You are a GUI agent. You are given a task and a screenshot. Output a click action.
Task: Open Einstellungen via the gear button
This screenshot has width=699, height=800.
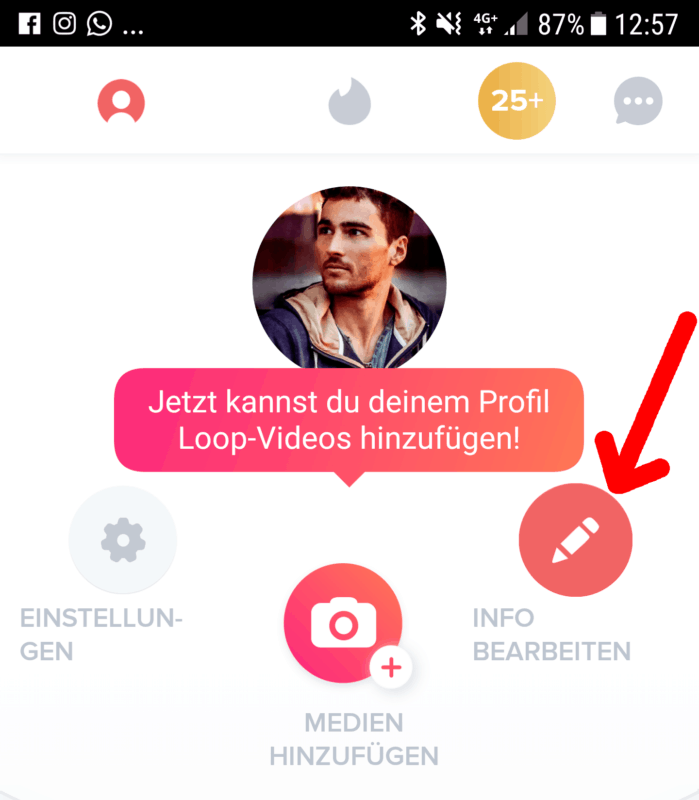[x=123, y=541]
